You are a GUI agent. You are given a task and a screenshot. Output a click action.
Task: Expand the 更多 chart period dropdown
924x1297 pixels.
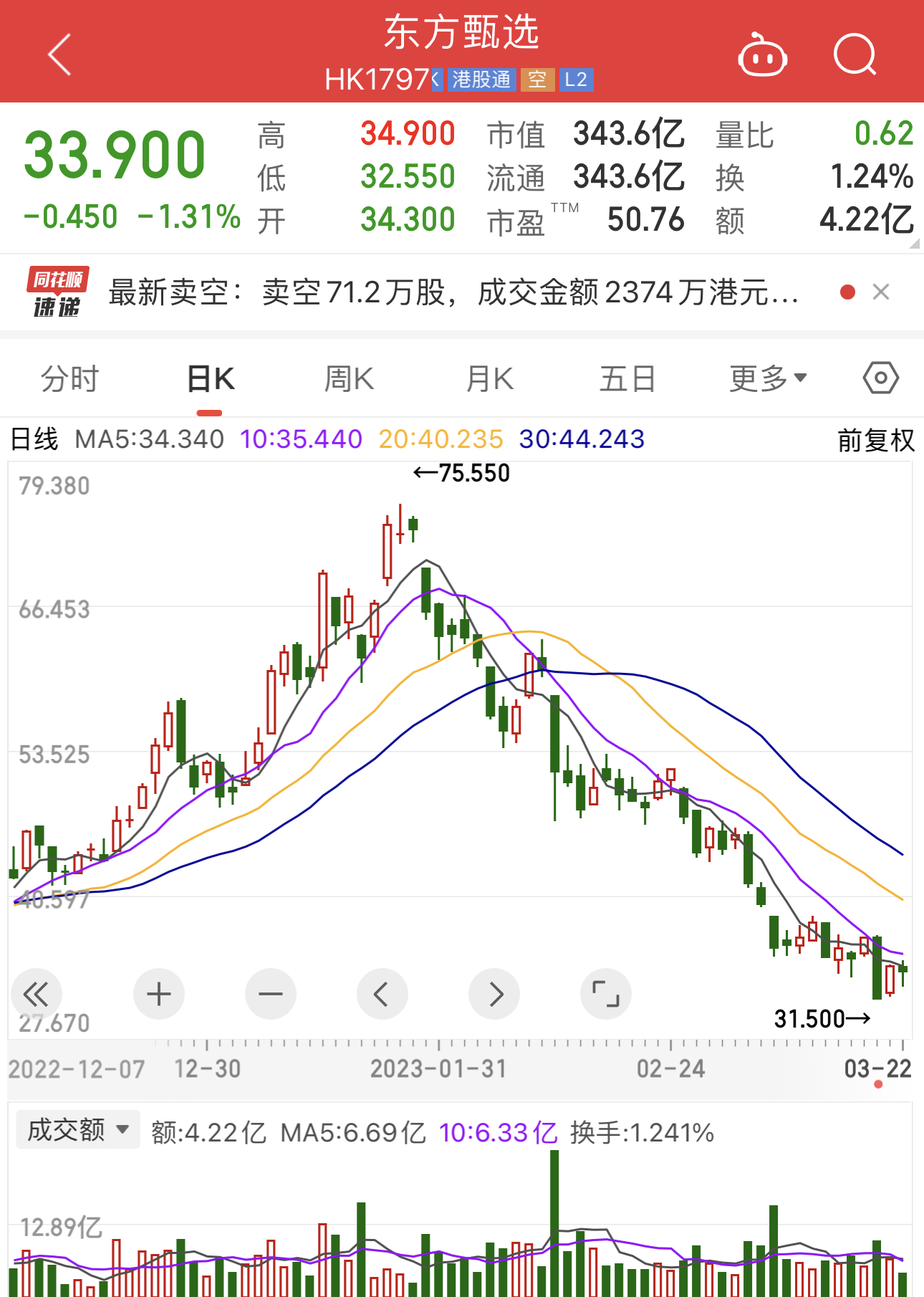768,378
